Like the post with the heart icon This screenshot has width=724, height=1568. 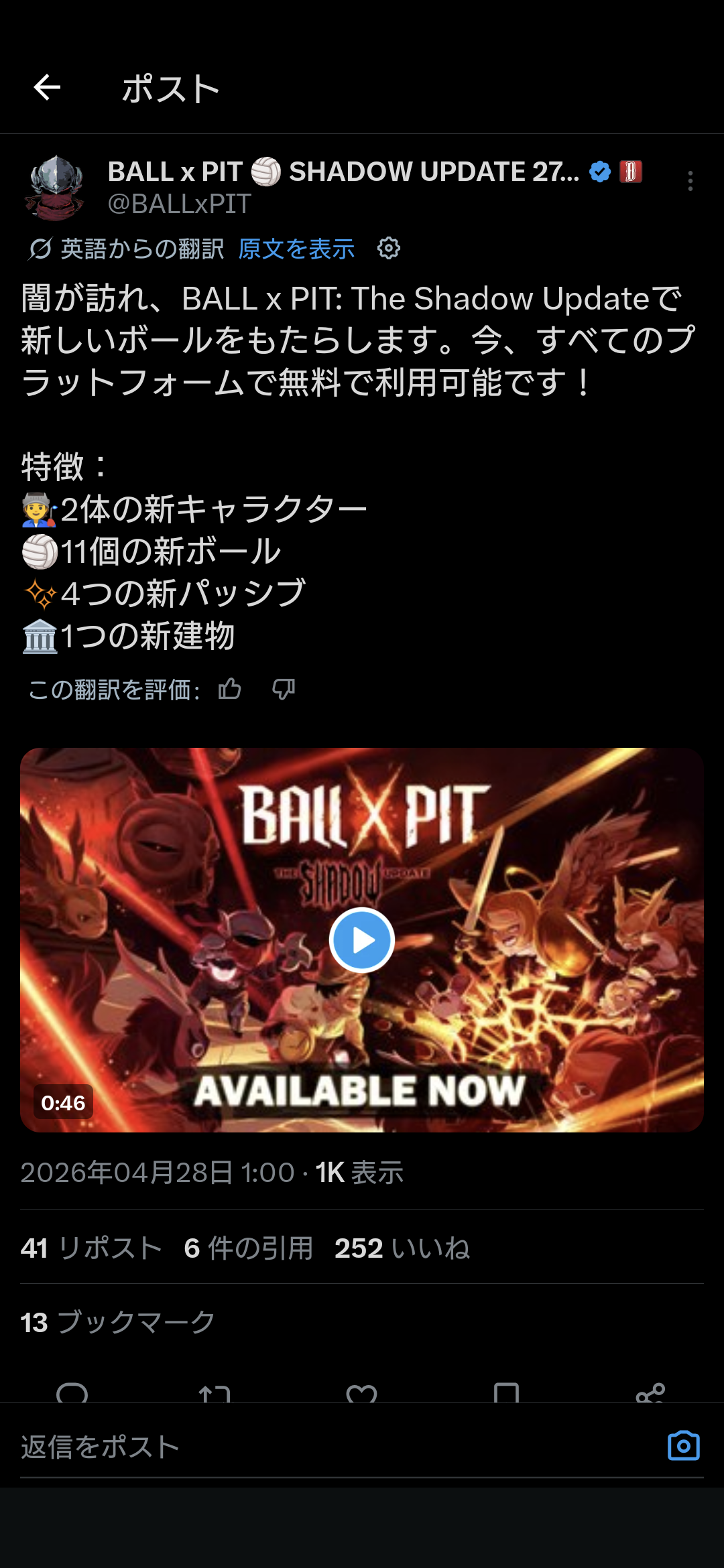pos(361,1394)
